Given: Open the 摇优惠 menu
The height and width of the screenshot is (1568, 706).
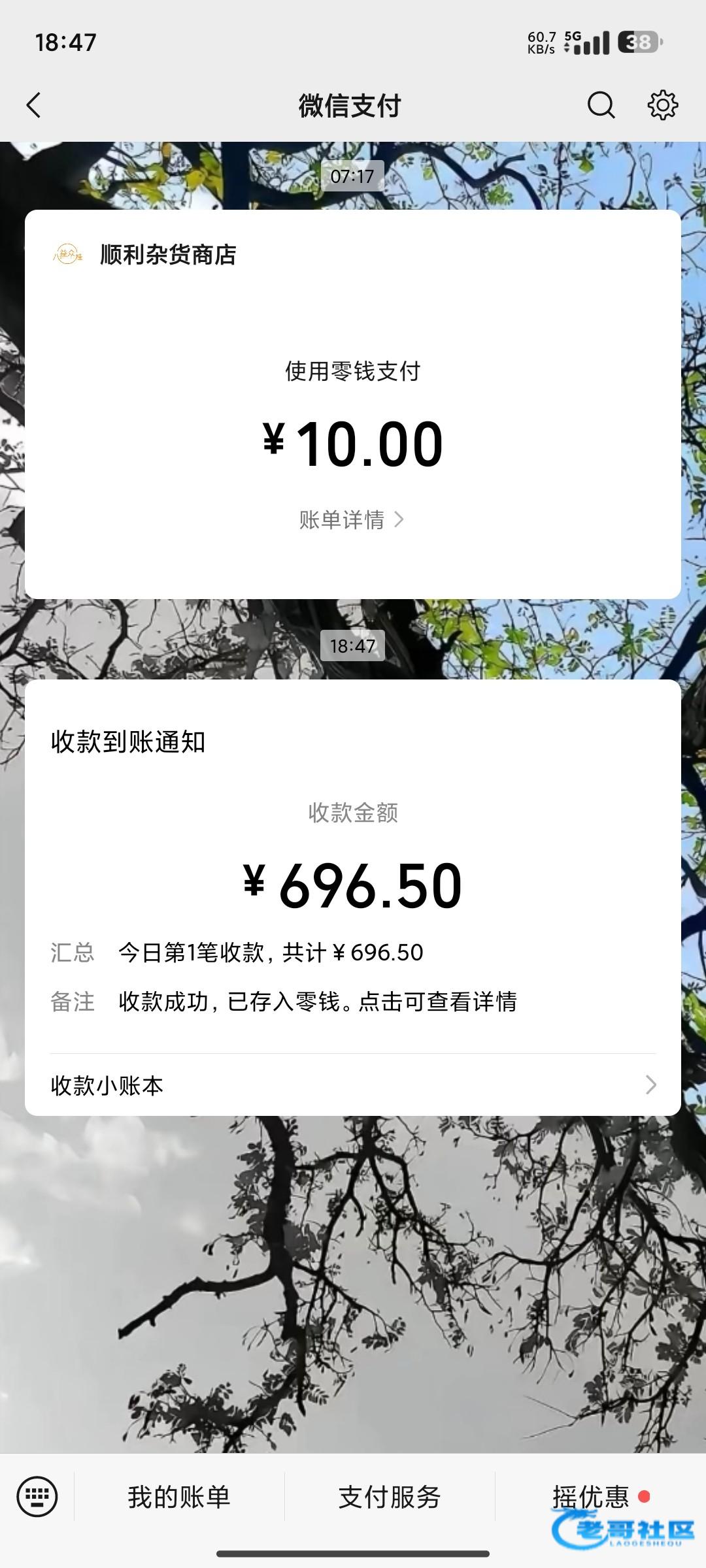Looking at the screenshot, I should 591,1497.
